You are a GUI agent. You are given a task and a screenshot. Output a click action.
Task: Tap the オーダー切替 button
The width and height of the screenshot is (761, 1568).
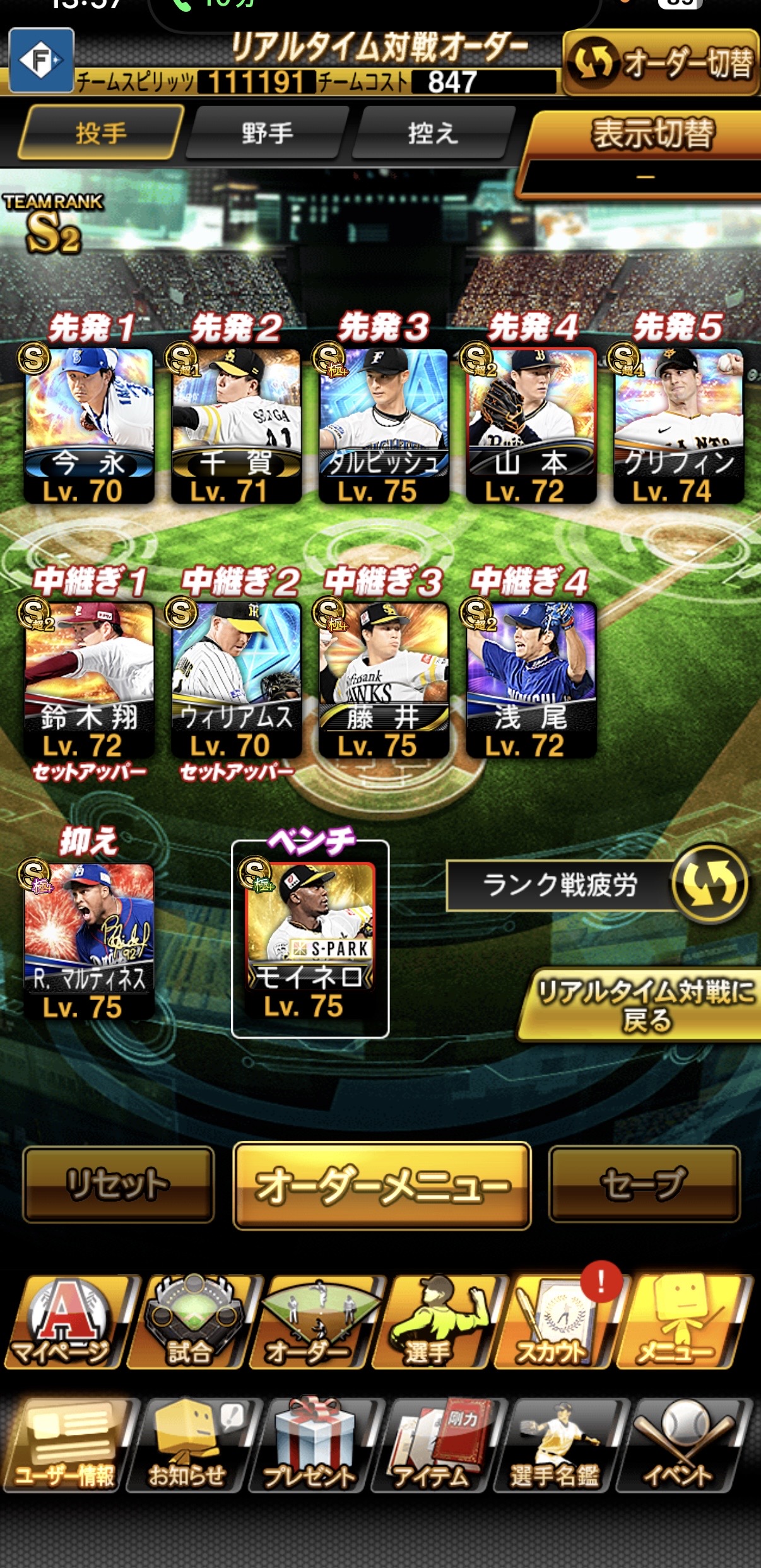[x=660, y=63]
